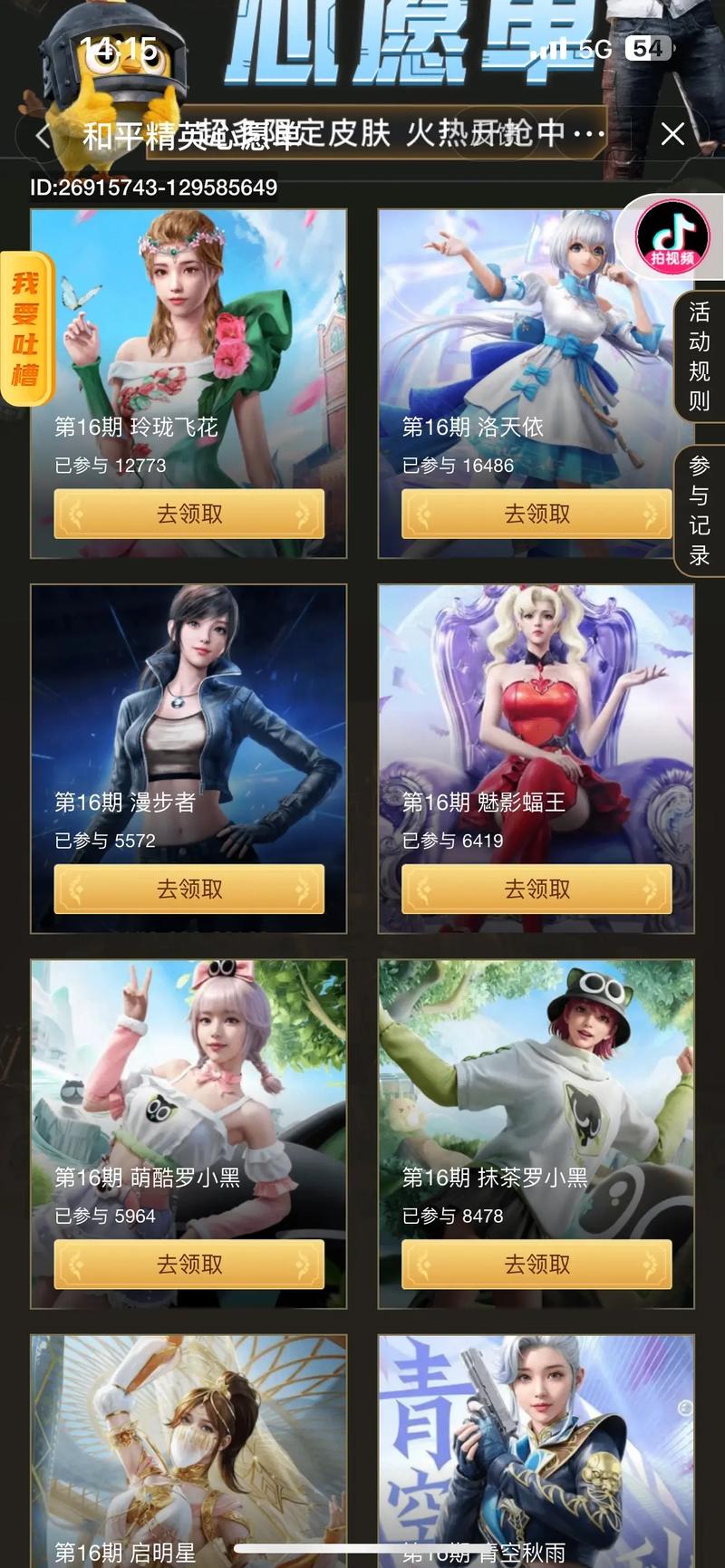
Task: Close the wish list page with the X icon
Action: tap(672, 133)
